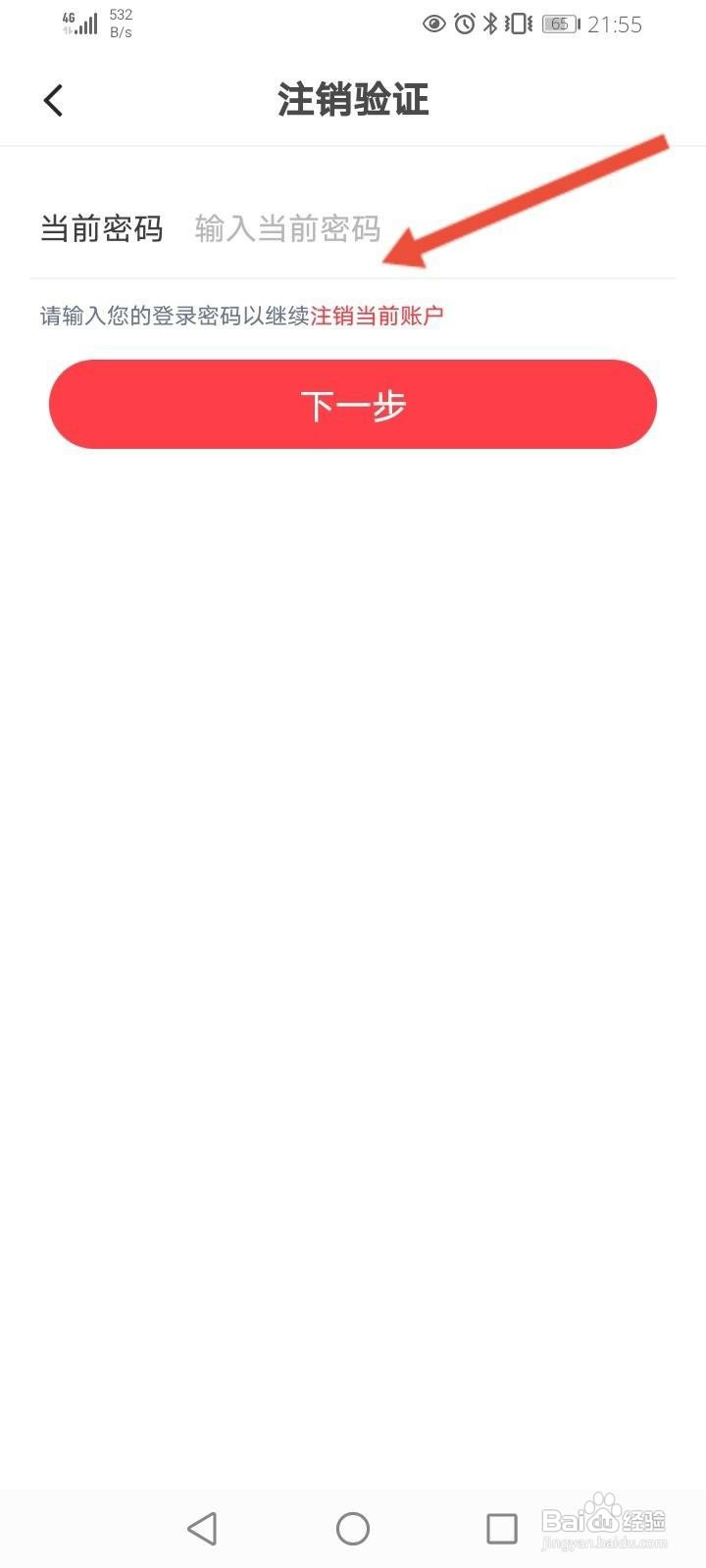Screen dimensions: 706x1568
Task: Tap the home circle navigation button
Action: pos(353,1528)
